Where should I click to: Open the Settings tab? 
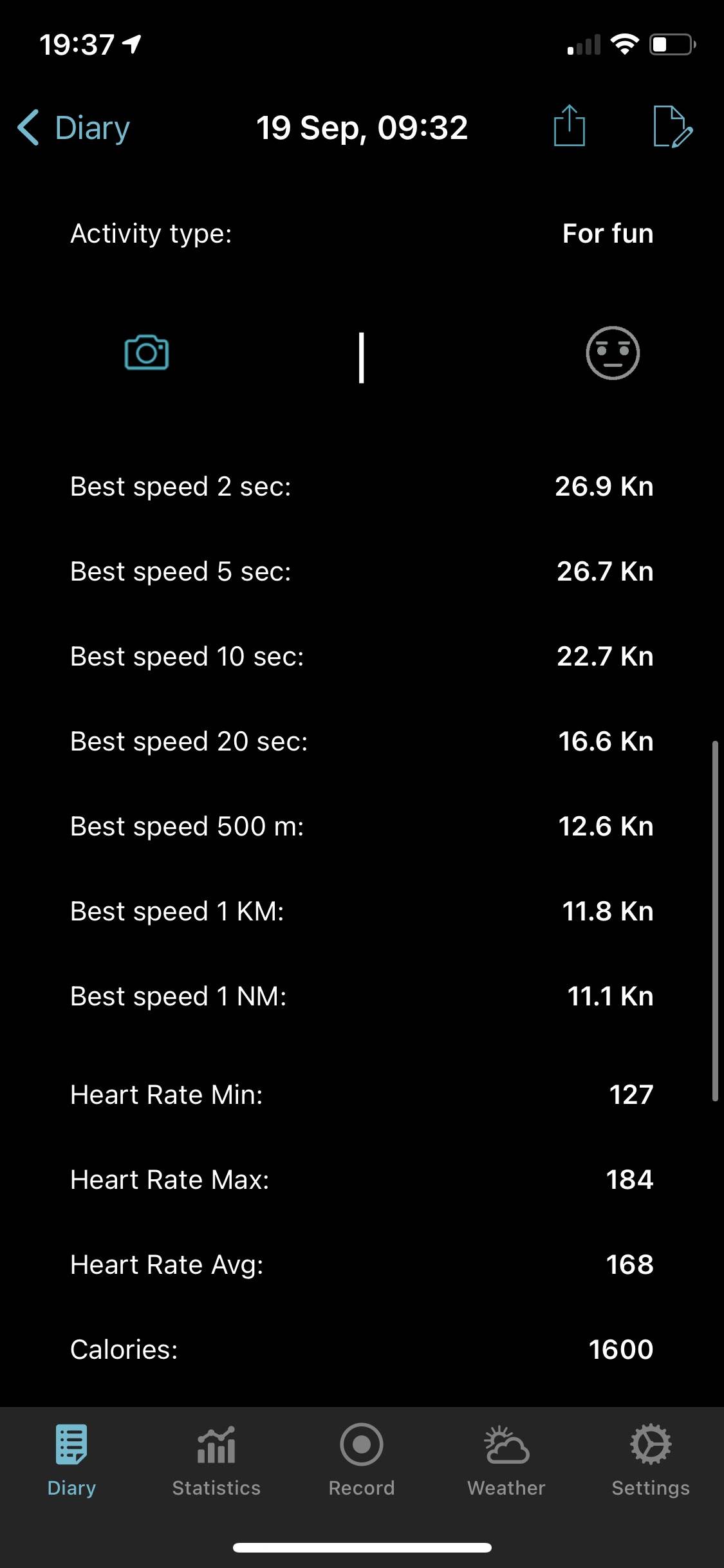[651, 1460]
